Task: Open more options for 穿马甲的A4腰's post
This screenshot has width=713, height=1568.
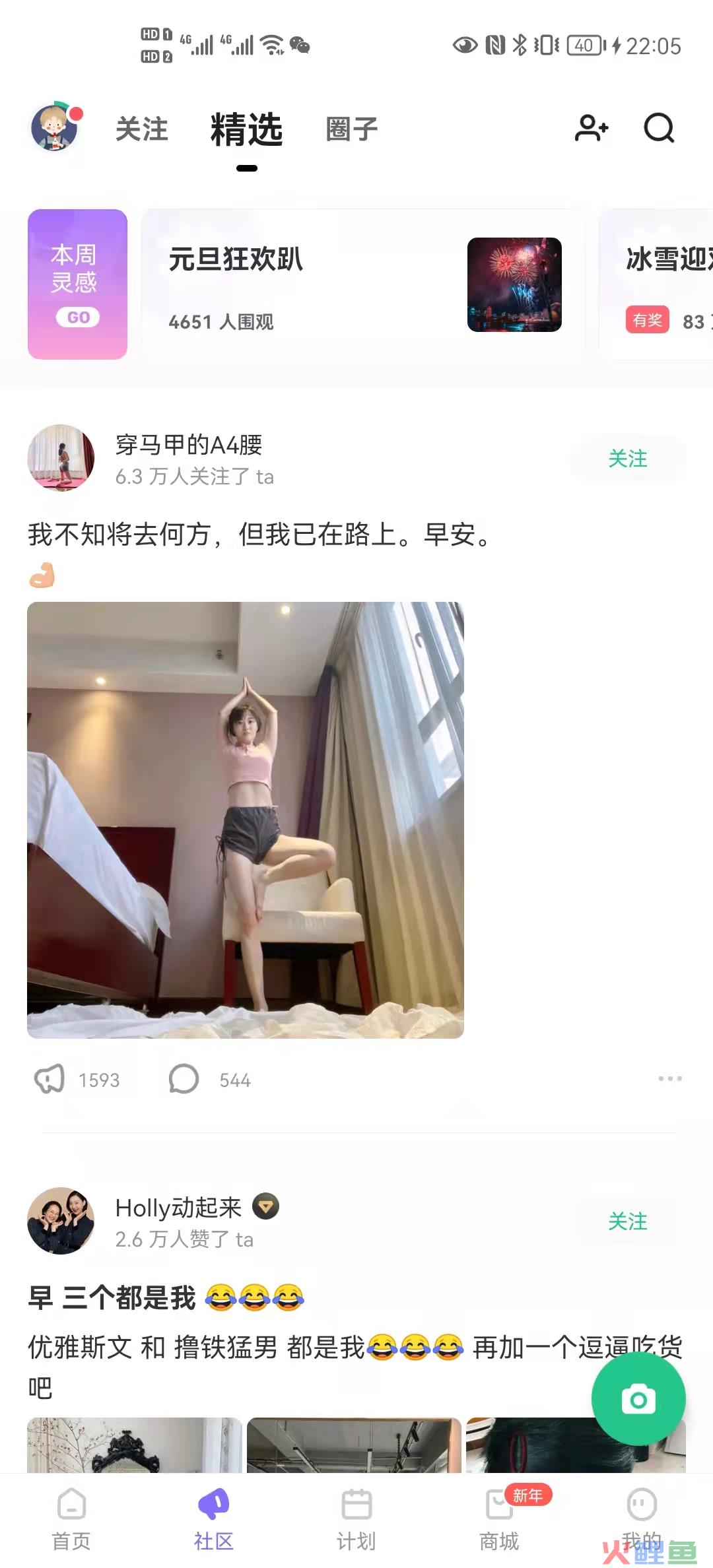Action: click(669, 1078)
